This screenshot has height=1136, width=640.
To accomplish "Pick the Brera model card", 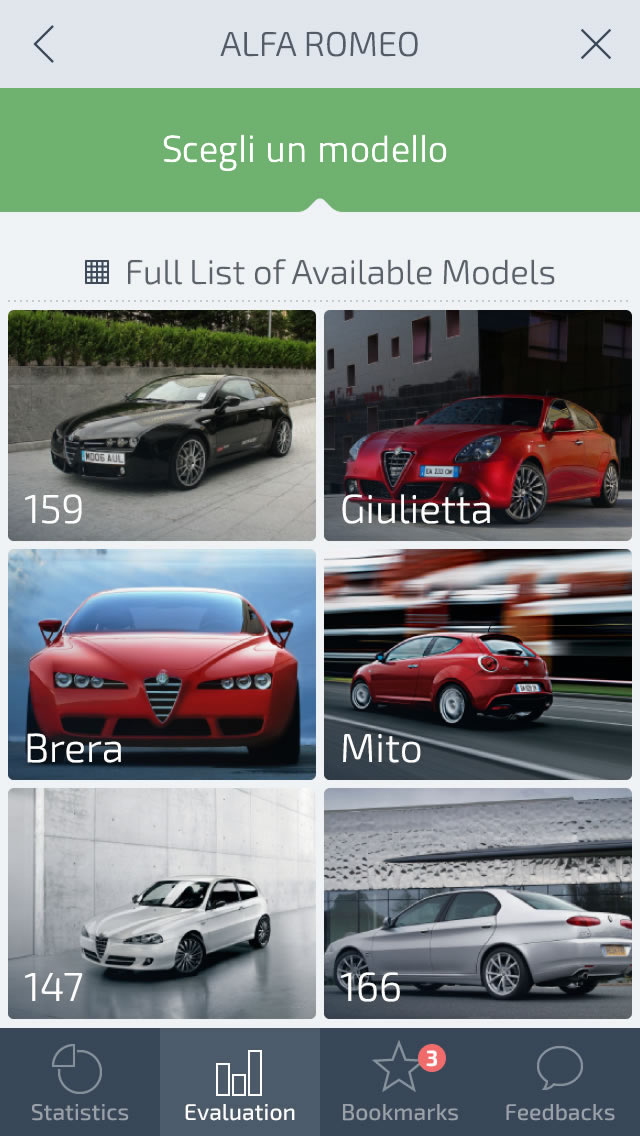I will pos(162,664).
